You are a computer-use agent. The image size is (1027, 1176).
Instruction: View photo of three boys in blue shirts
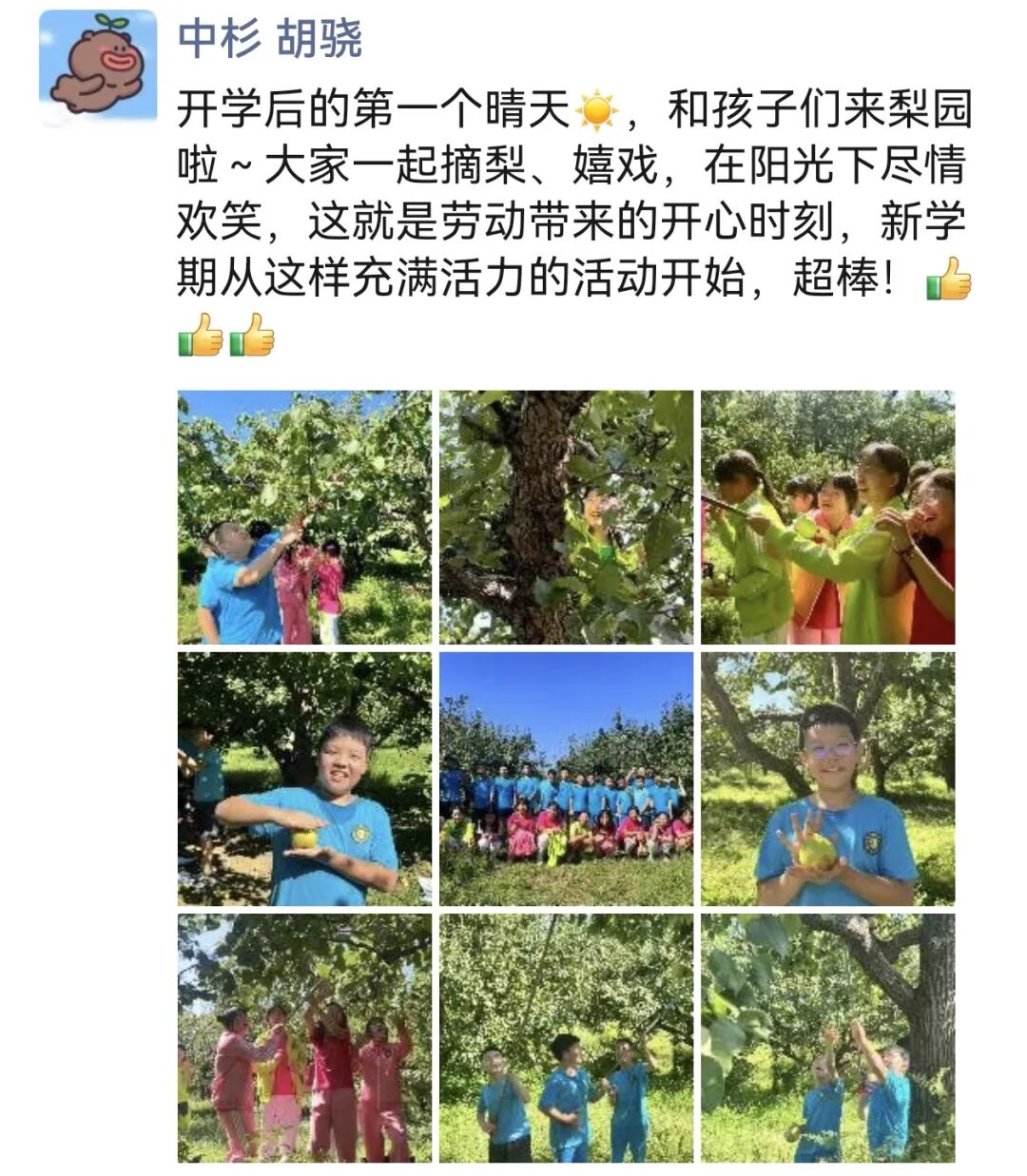pos(566,1038)
